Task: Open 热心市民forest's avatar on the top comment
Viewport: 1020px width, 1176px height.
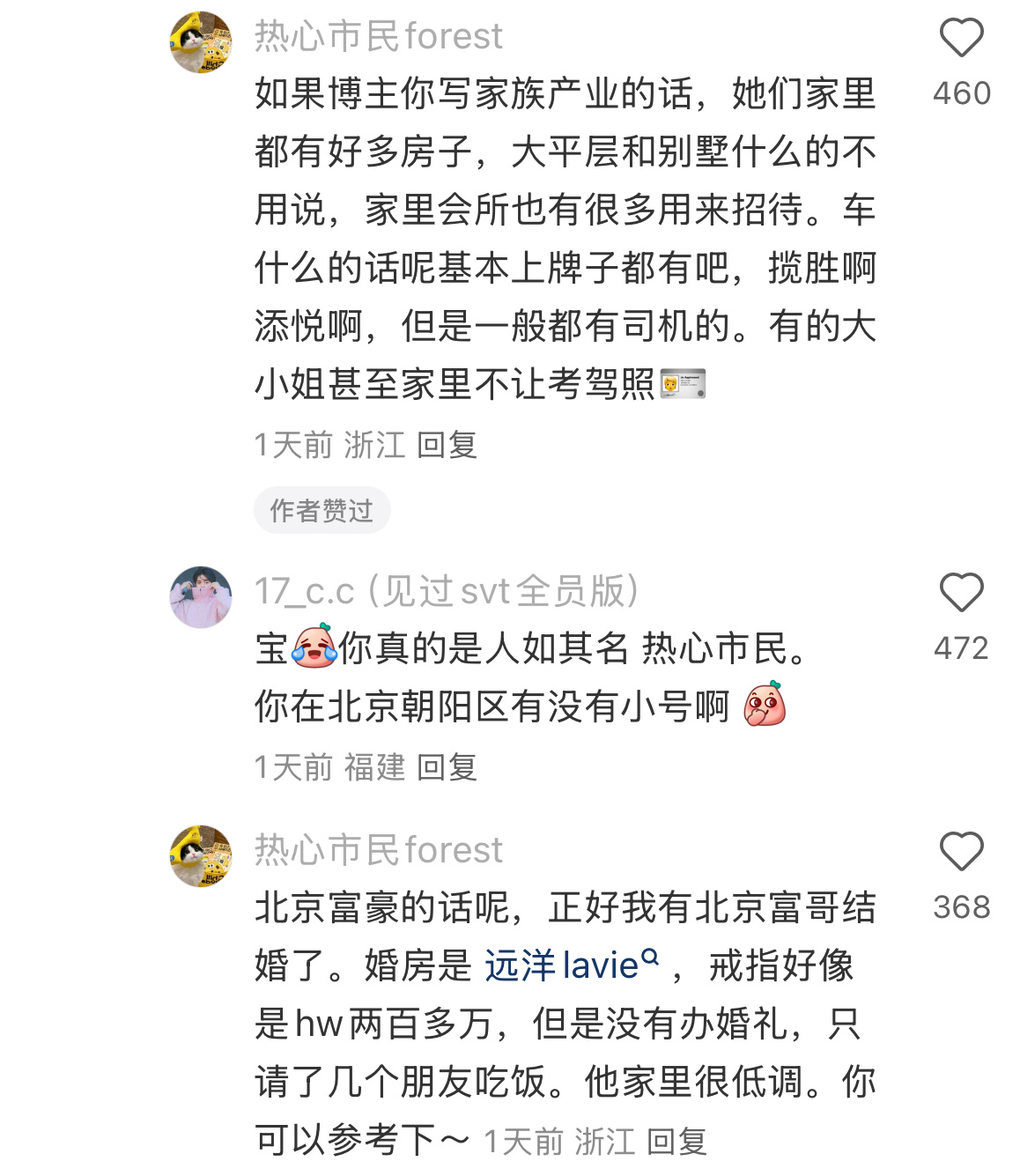Action: [x=201, y=41]
